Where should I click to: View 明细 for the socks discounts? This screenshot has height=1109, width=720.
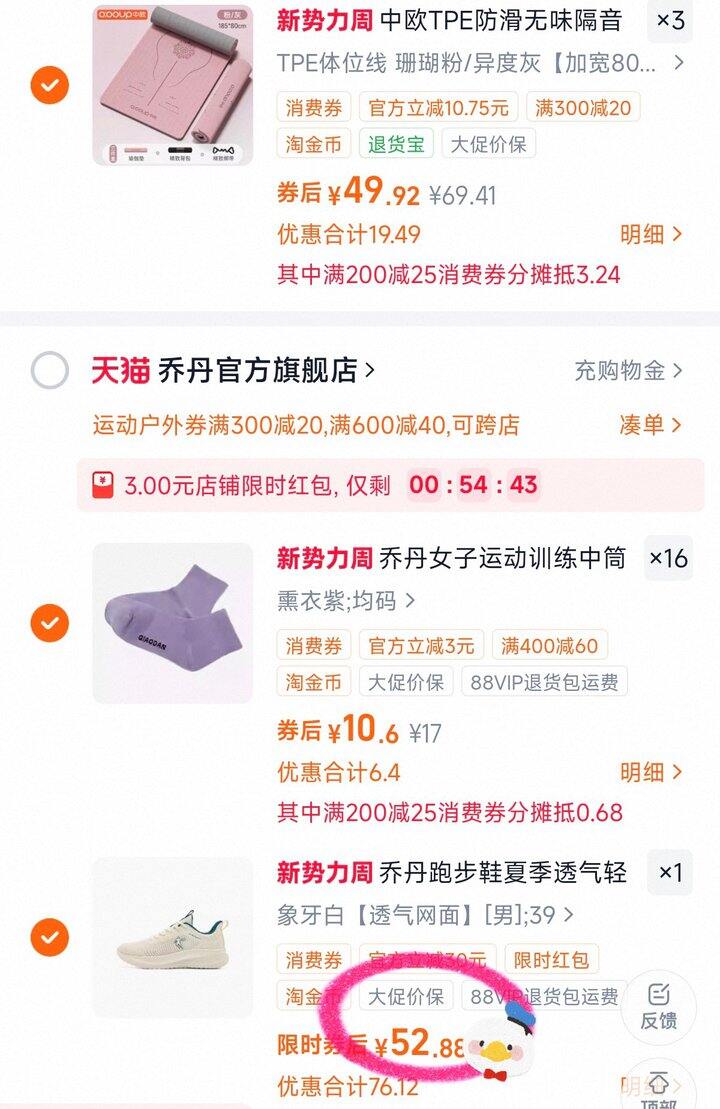(x=650, y=772)
